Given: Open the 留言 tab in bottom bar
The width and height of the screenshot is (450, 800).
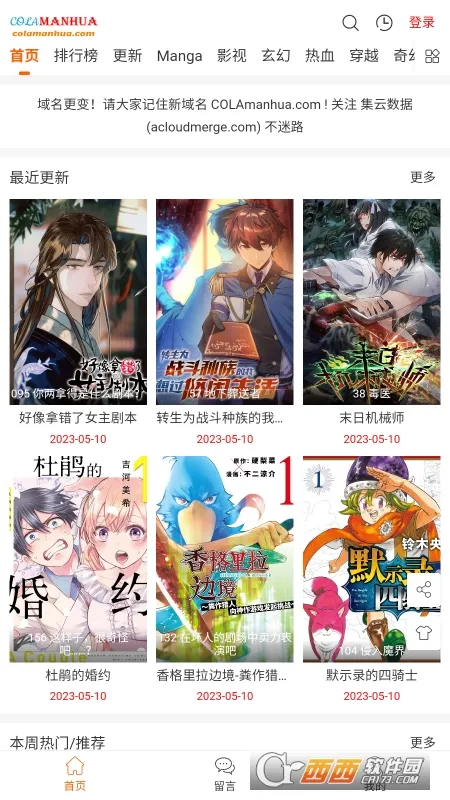Looking at the screenshot, I should coord(225,773).
